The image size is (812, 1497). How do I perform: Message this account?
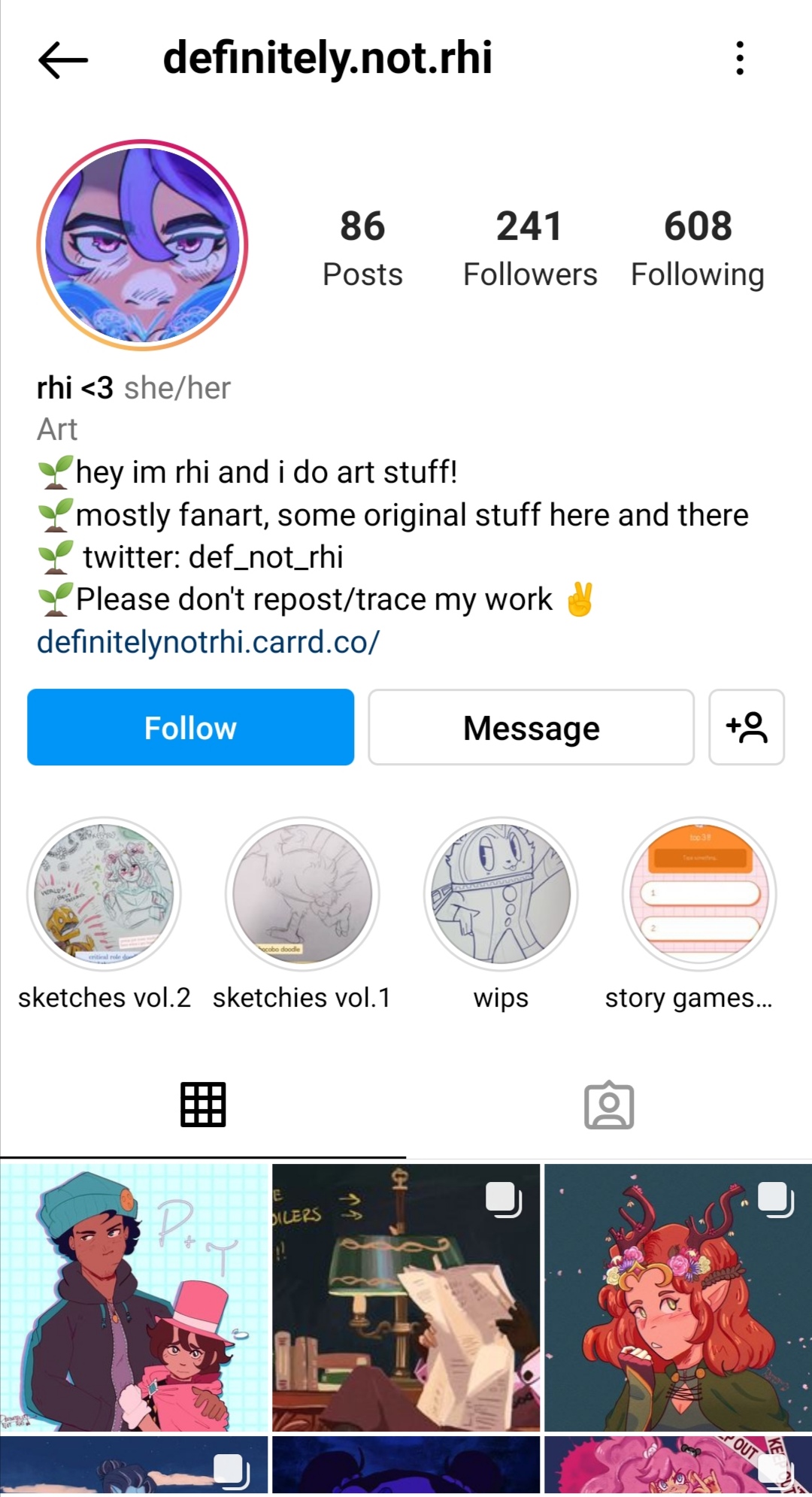point(531,728)
